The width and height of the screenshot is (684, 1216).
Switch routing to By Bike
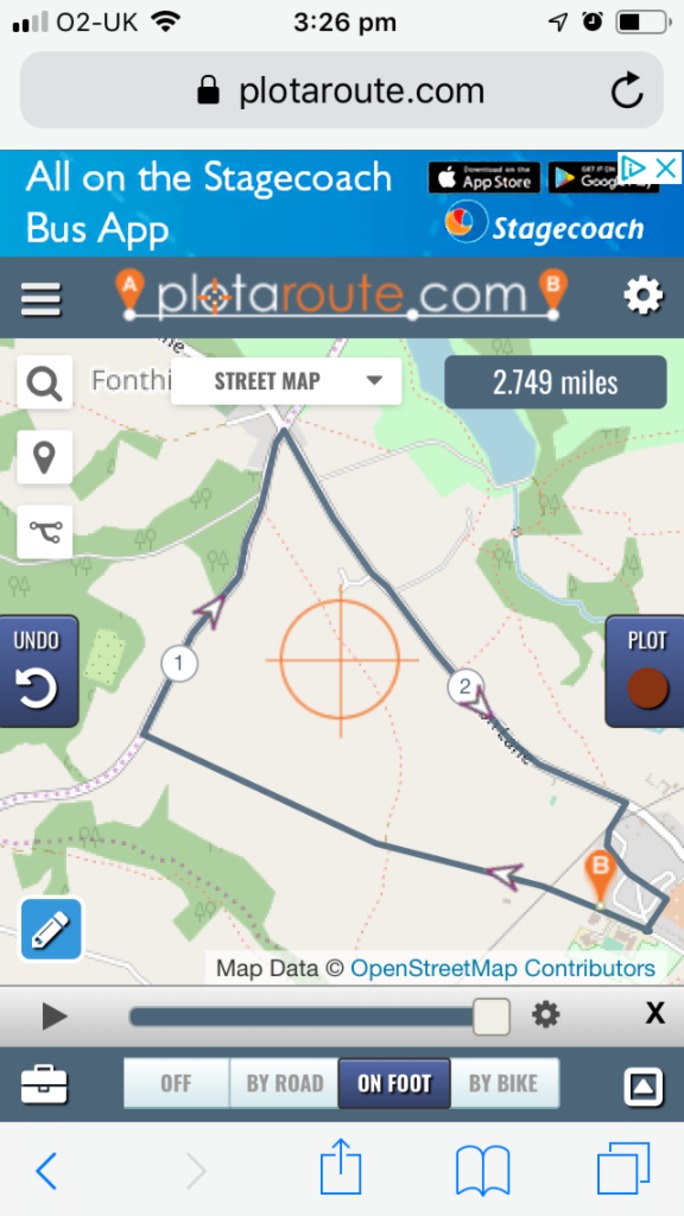click(503, 1084)
